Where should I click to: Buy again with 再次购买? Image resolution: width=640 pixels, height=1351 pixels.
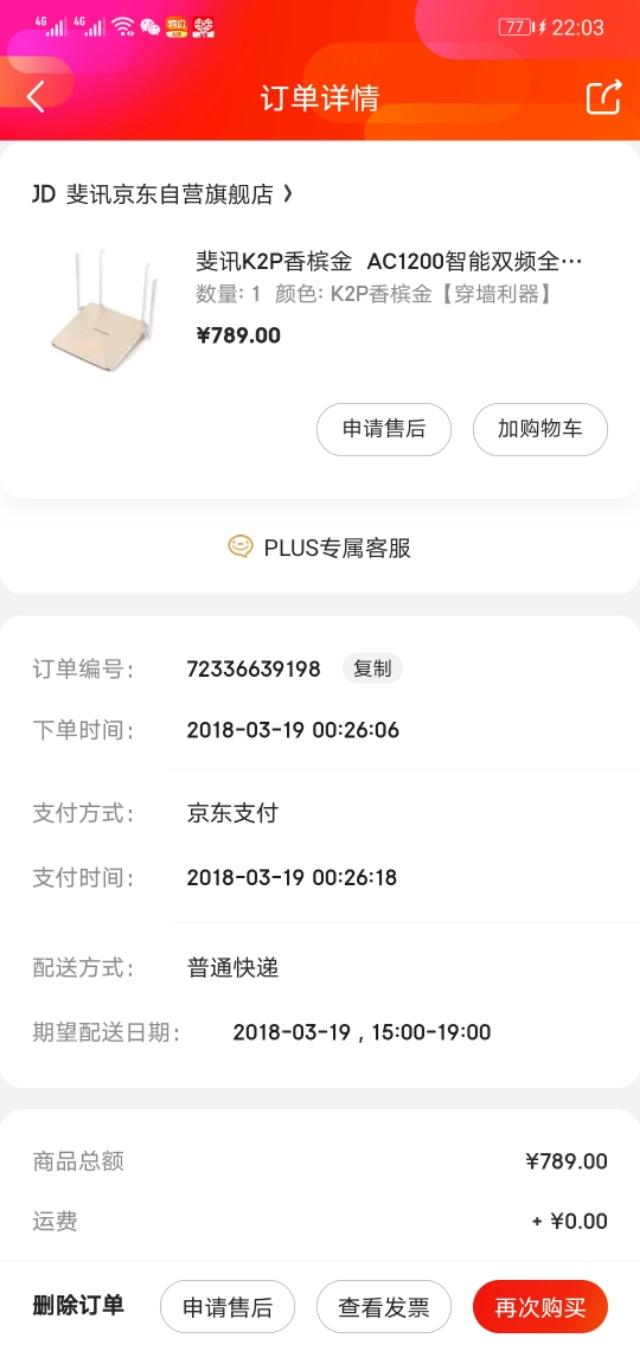540,1307
